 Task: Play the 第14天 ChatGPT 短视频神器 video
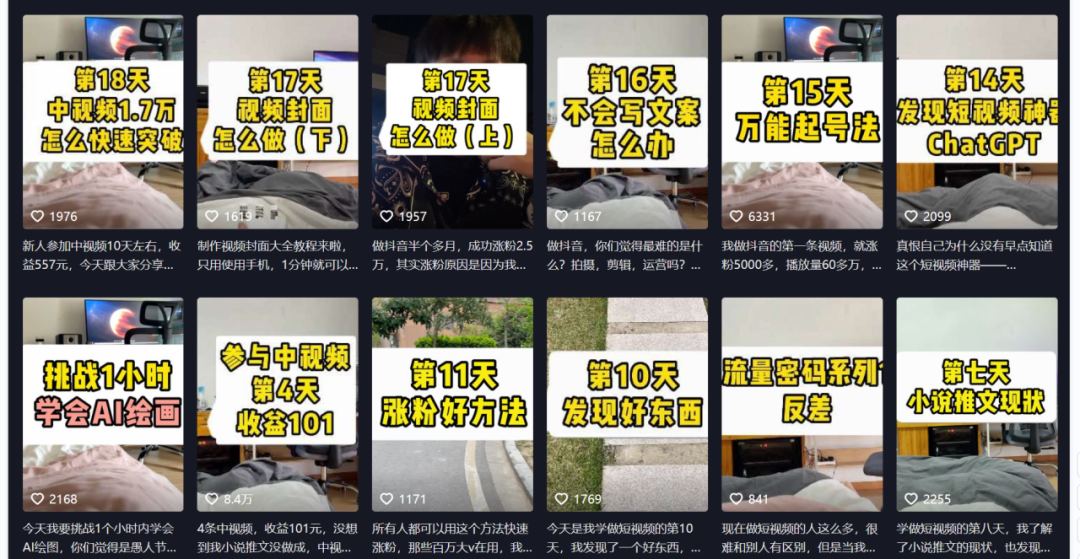(977, 122)
